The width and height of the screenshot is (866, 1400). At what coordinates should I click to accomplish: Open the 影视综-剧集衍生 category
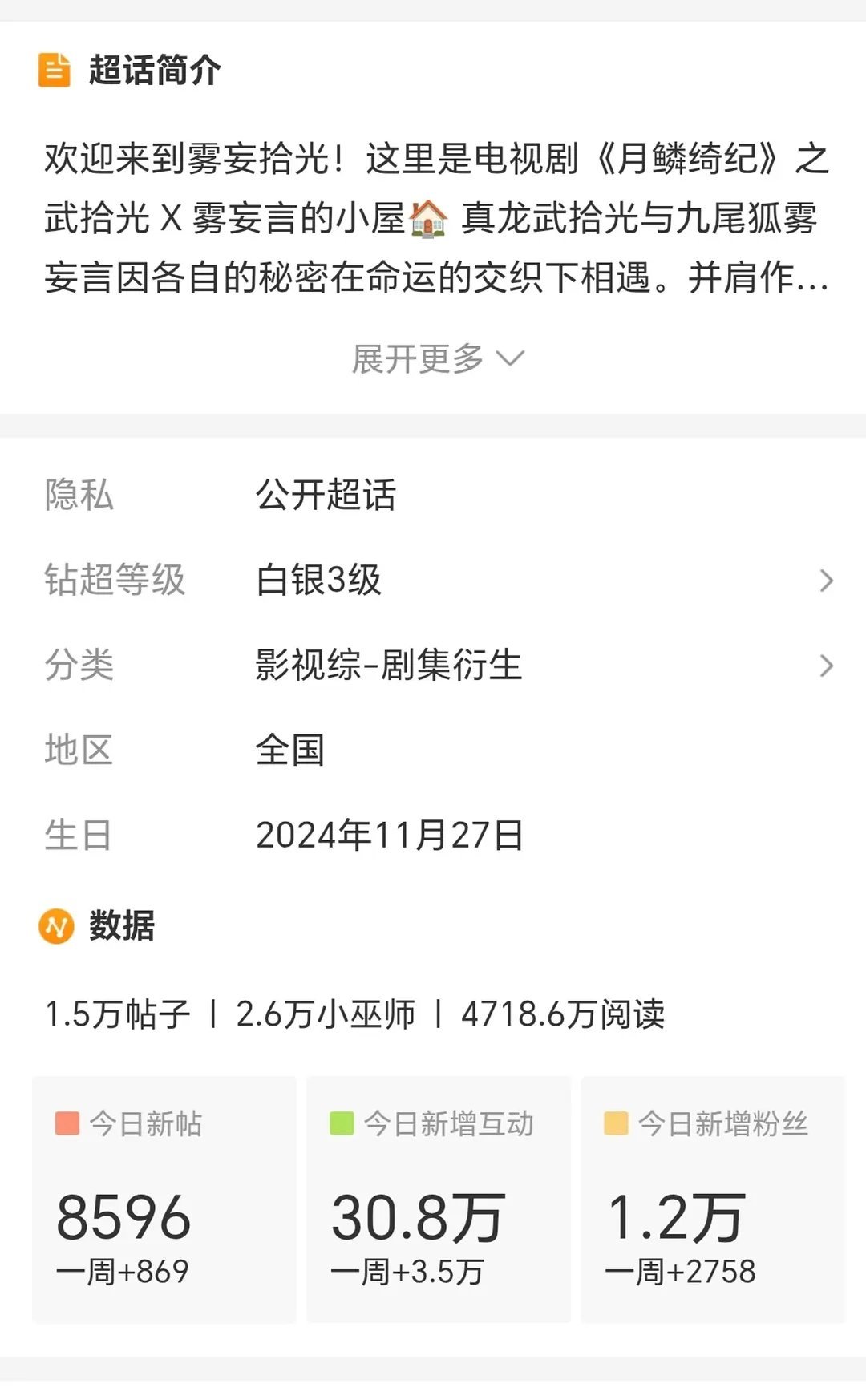click(388, 666)
